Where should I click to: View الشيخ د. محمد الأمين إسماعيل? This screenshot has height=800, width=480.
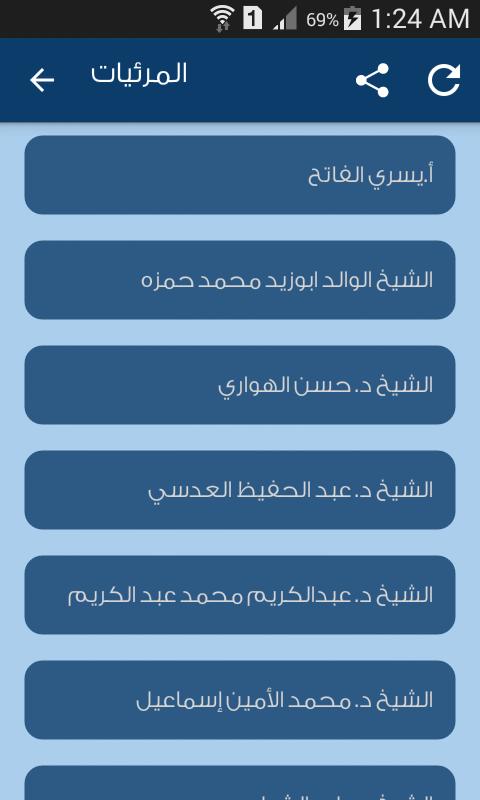pos(240,701)
